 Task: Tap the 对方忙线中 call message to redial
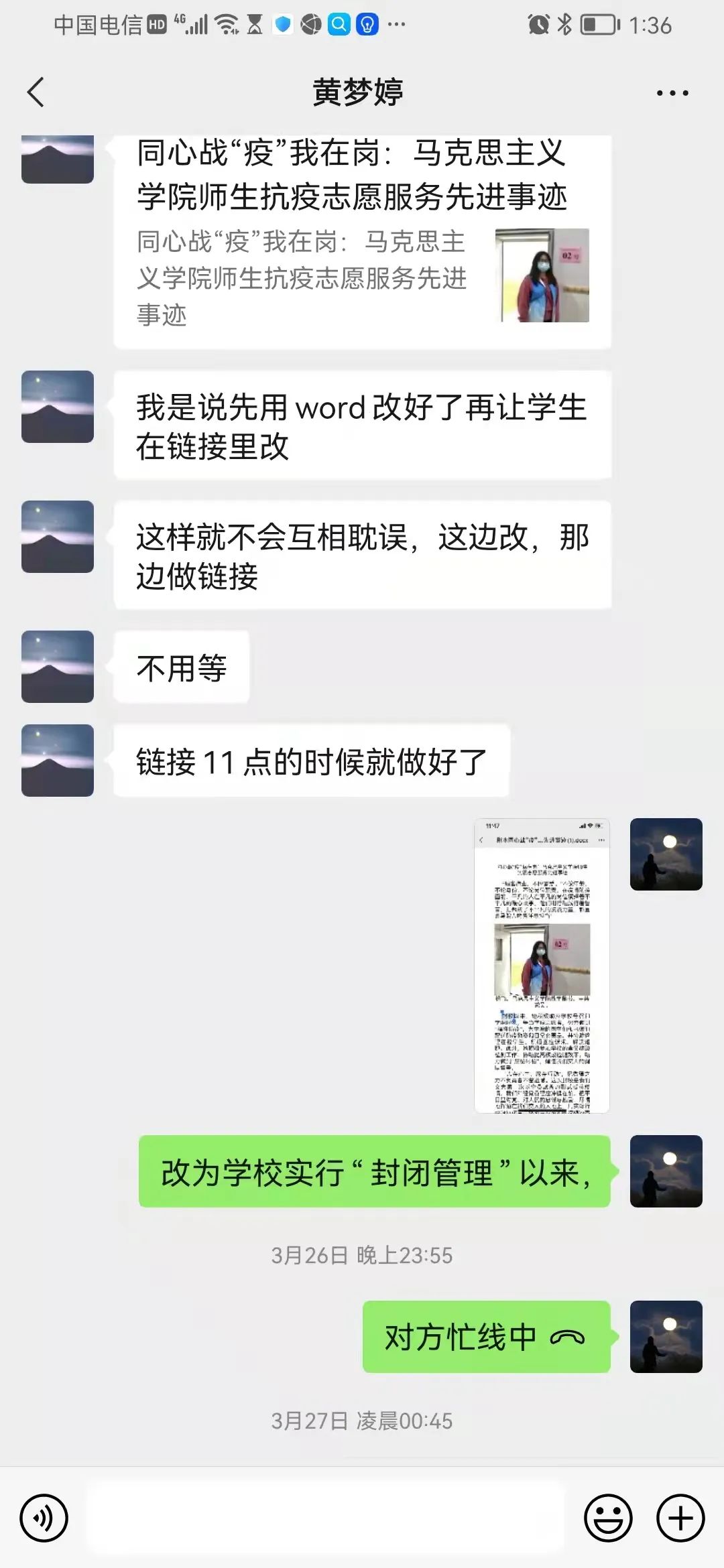click(486, 1337)
